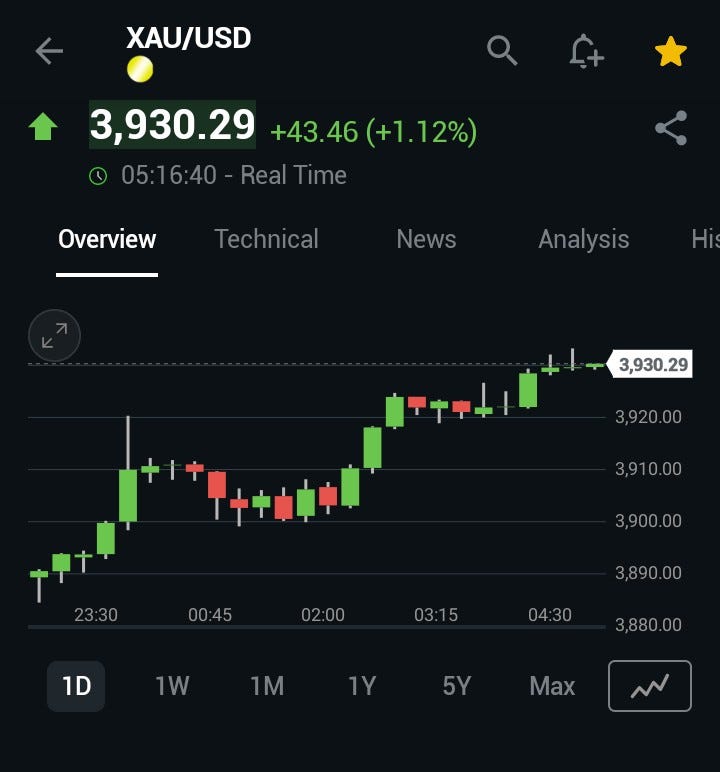Switch to the News tab
The image size is (720, 772).
pos(426,239)
